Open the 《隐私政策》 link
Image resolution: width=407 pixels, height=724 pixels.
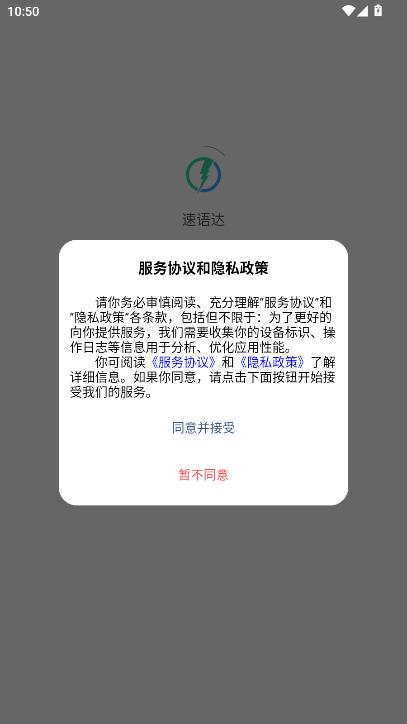coord(272,362)
